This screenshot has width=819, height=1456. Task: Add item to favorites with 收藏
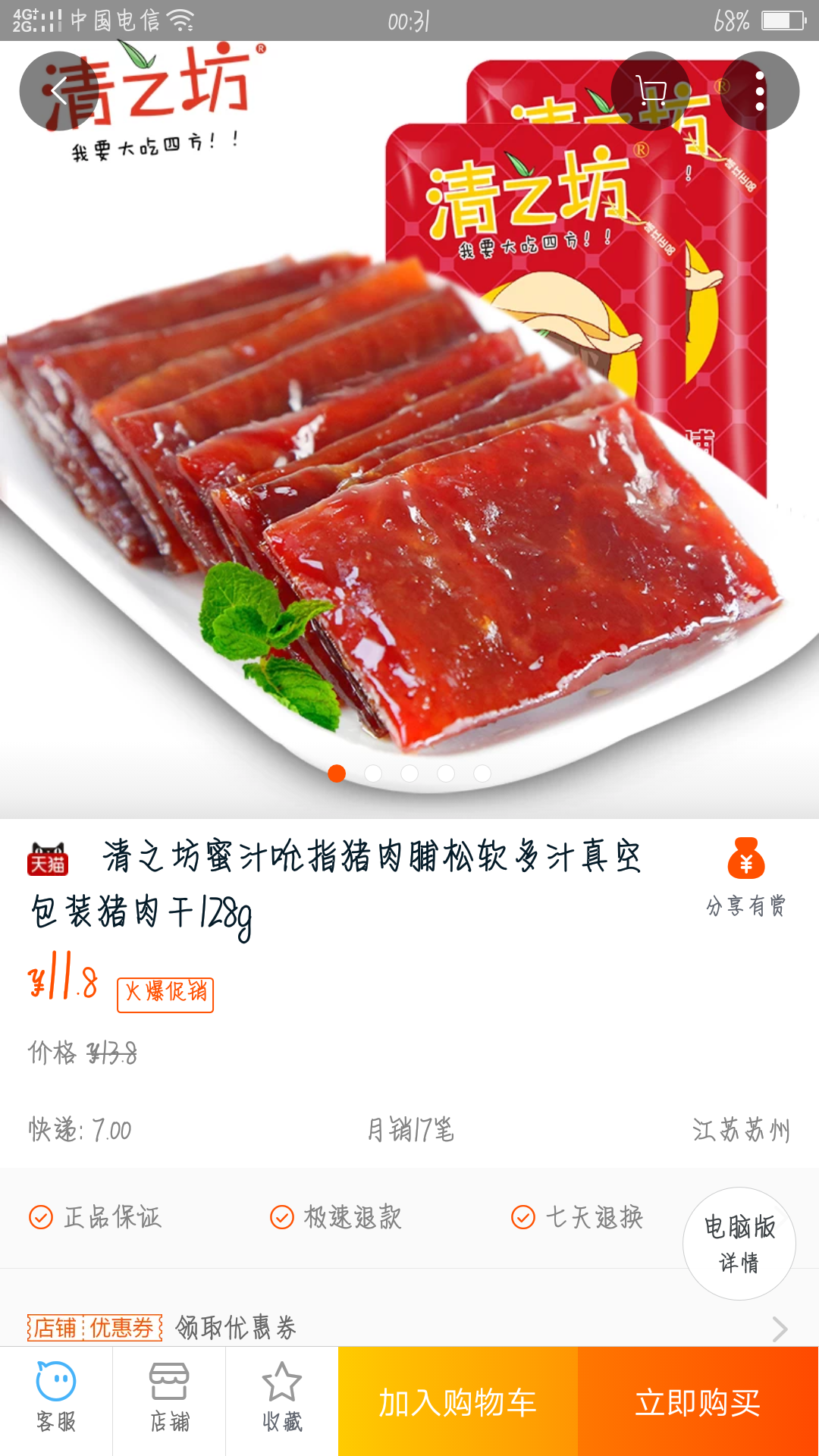pyautogui.click(x=282, y=1400)
